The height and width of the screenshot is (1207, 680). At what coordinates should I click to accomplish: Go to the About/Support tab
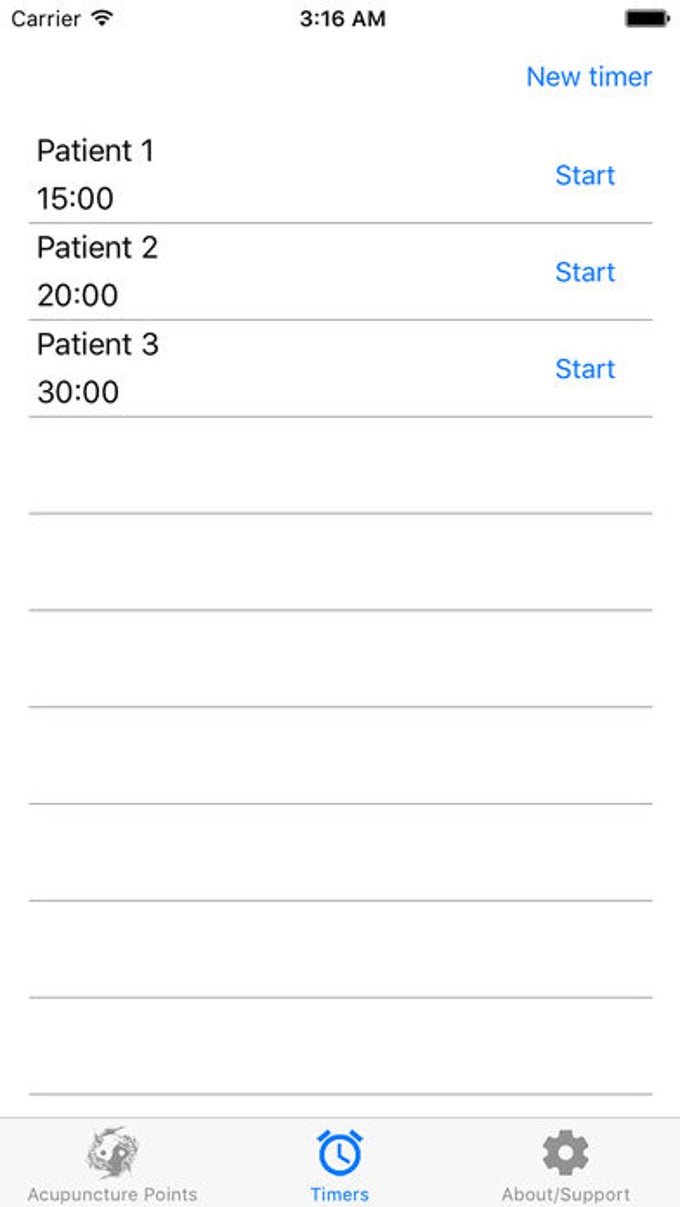pos(566,1165)
